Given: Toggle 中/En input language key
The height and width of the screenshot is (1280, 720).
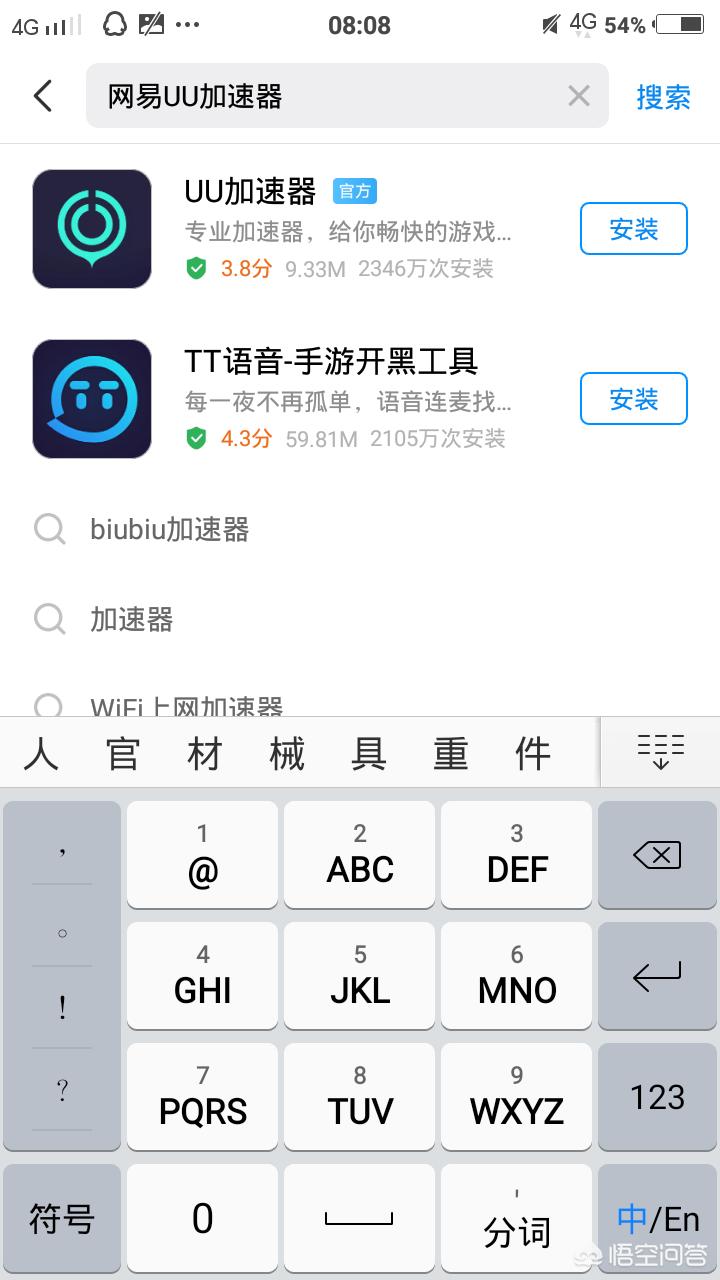Looking at the screenshot, I should (657, 1218).
